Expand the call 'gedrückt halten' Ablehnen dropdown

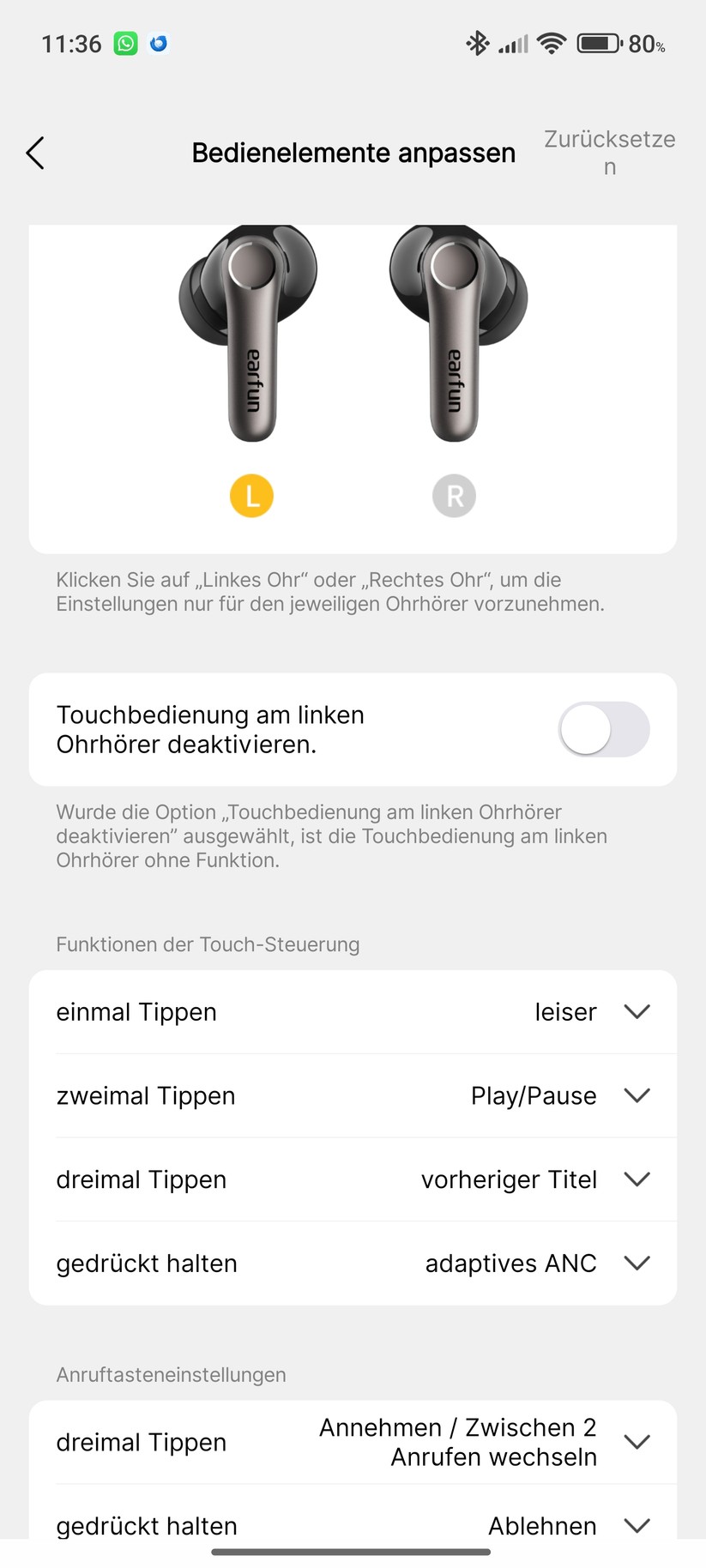[x=637, y=1526]
